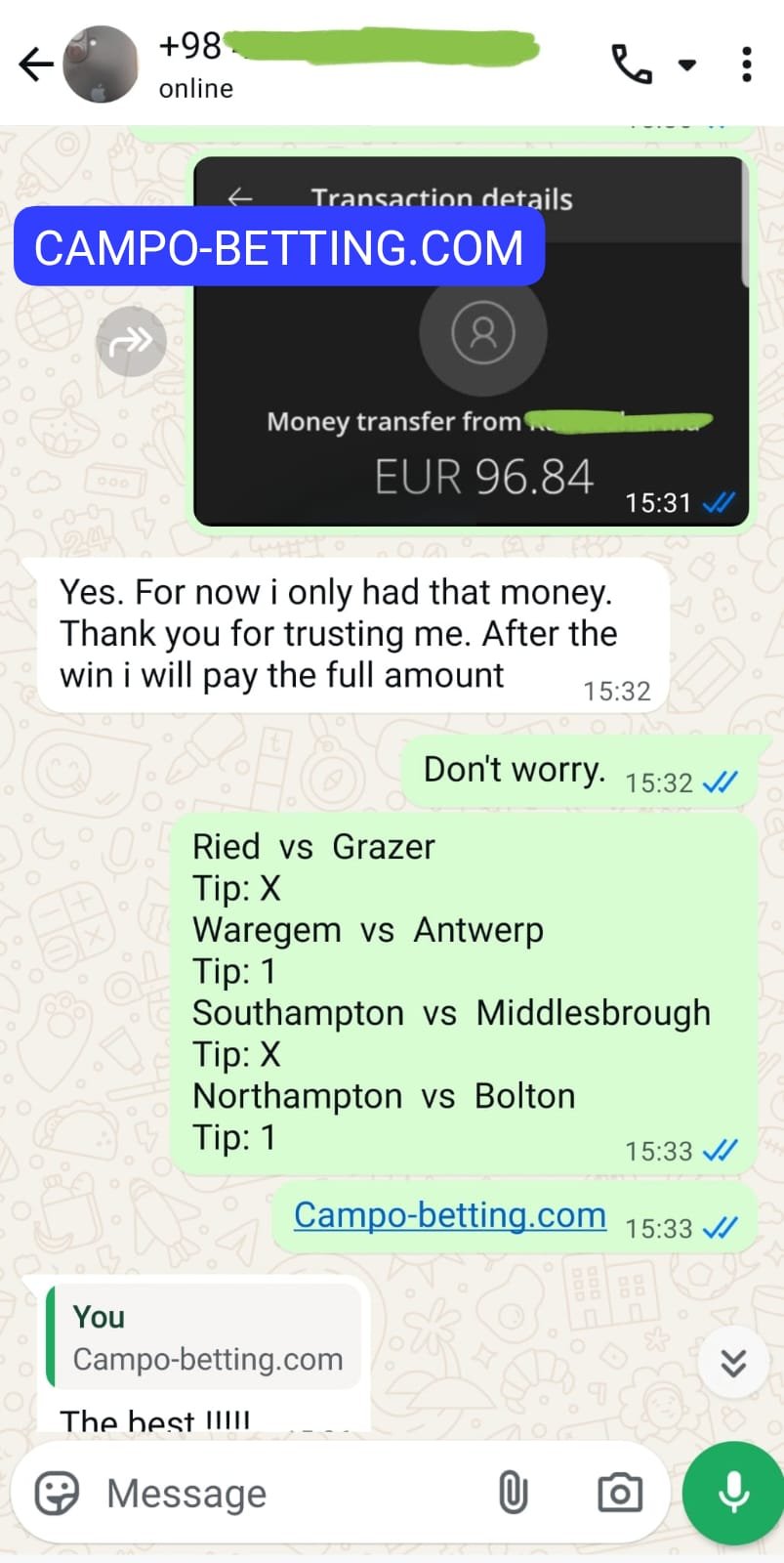Go back to the chat list
784x1563 pixels.
tap(35, 64)
